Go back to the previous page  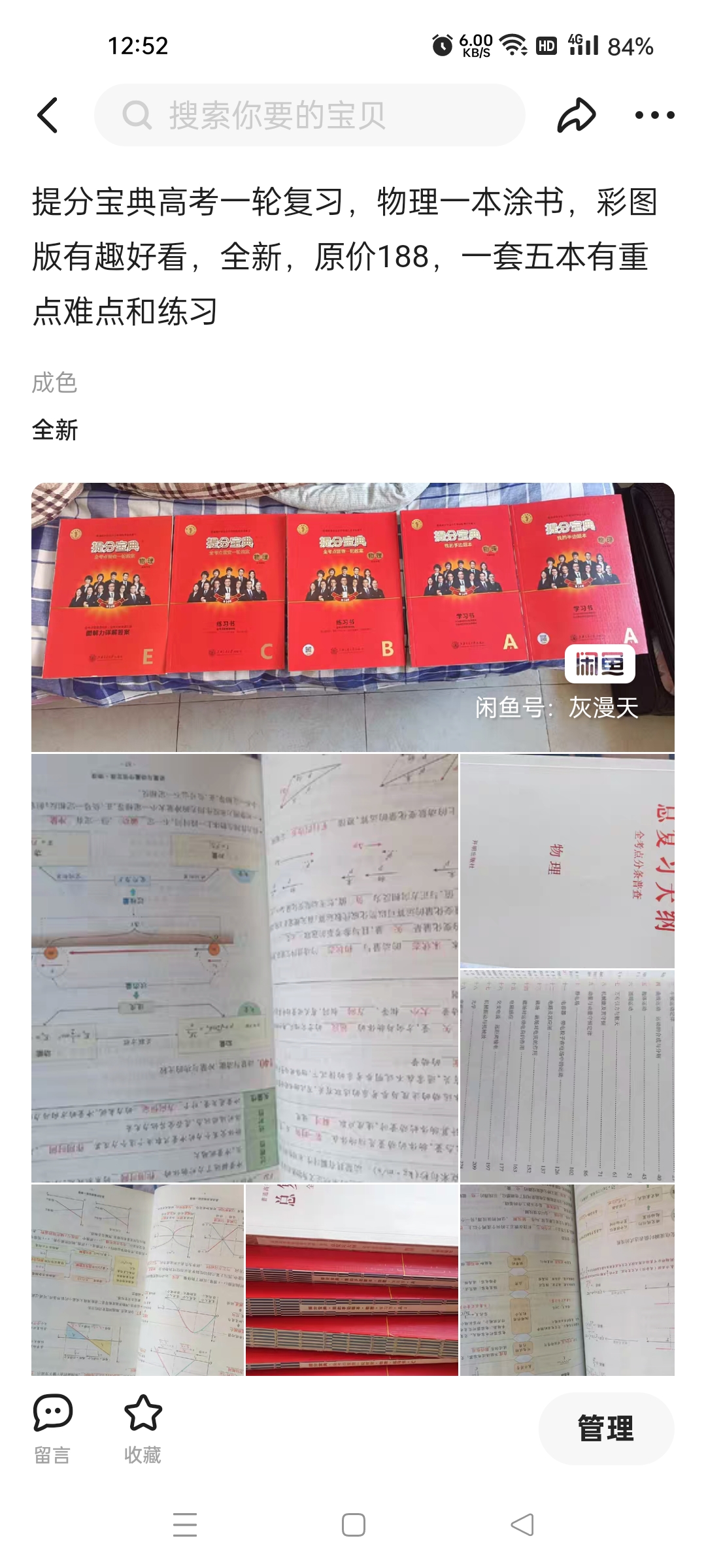tap(48, 115)
